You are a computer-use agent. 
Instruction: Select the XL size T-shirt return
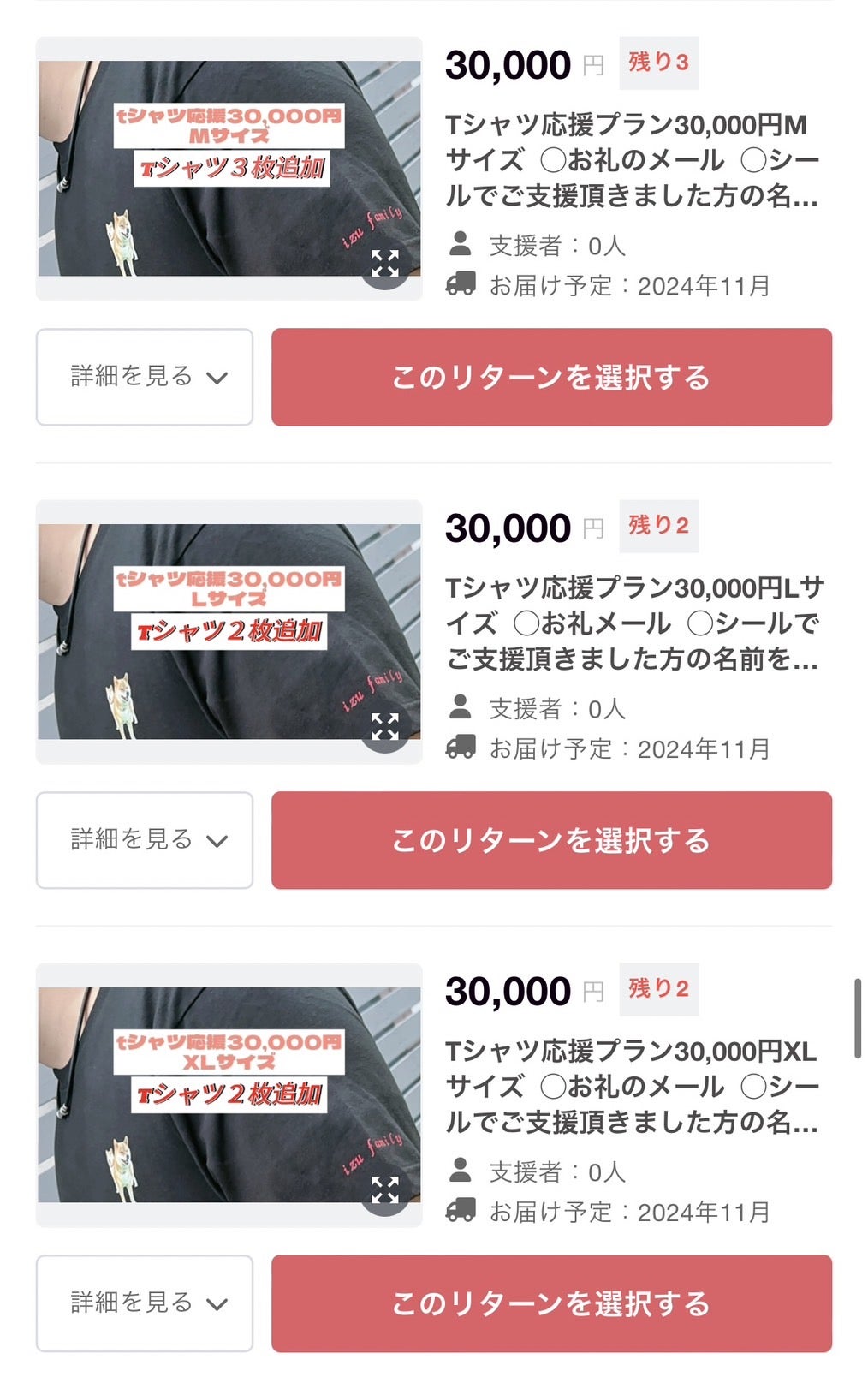tap(551, 1303)
